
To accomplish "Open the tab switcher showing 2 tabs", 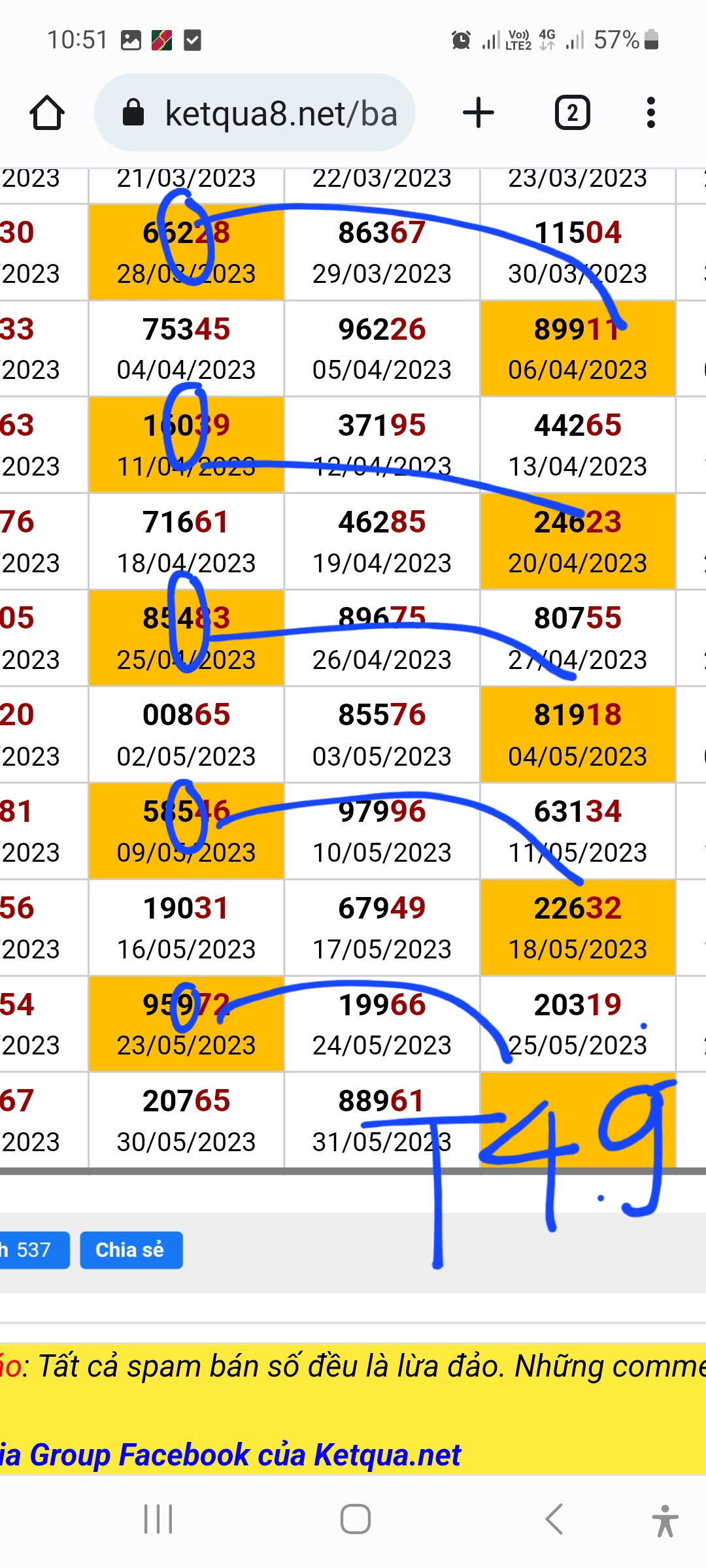I will point(573,113).
